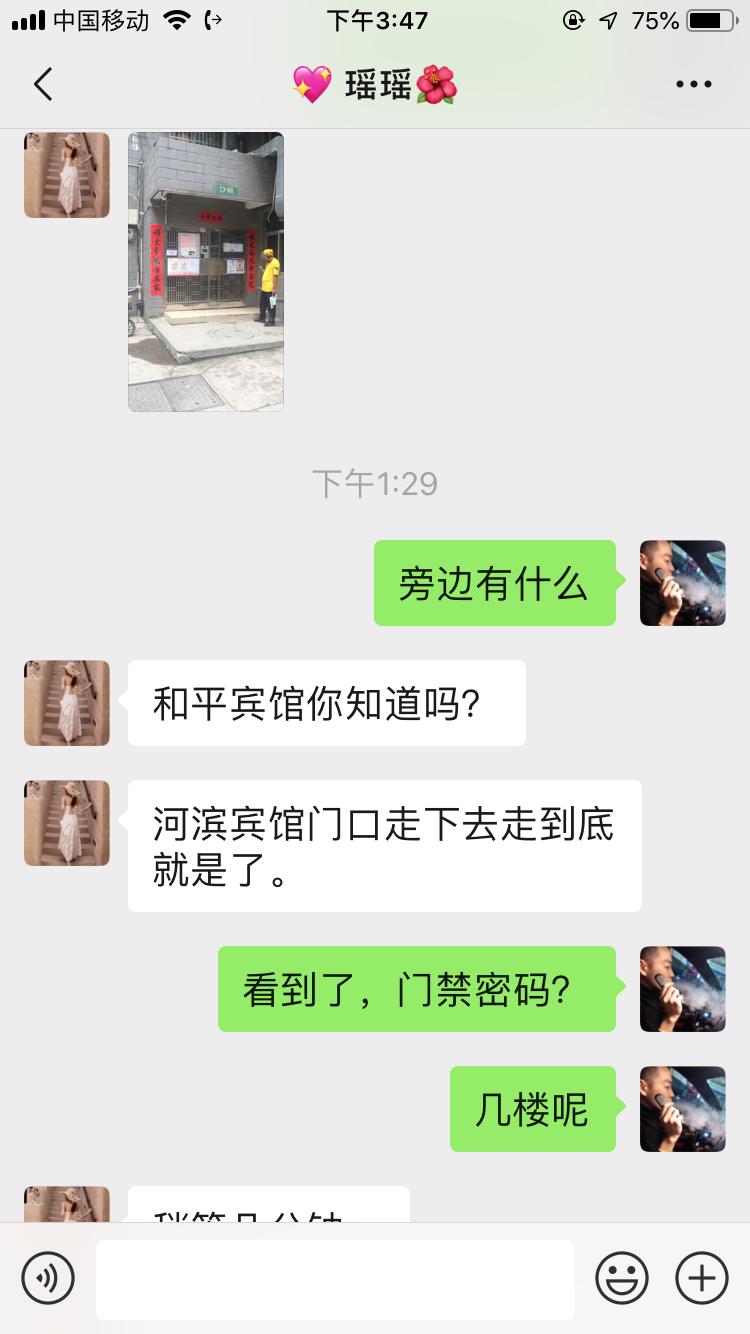The width and height of the screenshot is (750, 1334).
Task: Open 瑶瑶's avatar beside 和平宾馆 message
Action: [x=67, y=703]
